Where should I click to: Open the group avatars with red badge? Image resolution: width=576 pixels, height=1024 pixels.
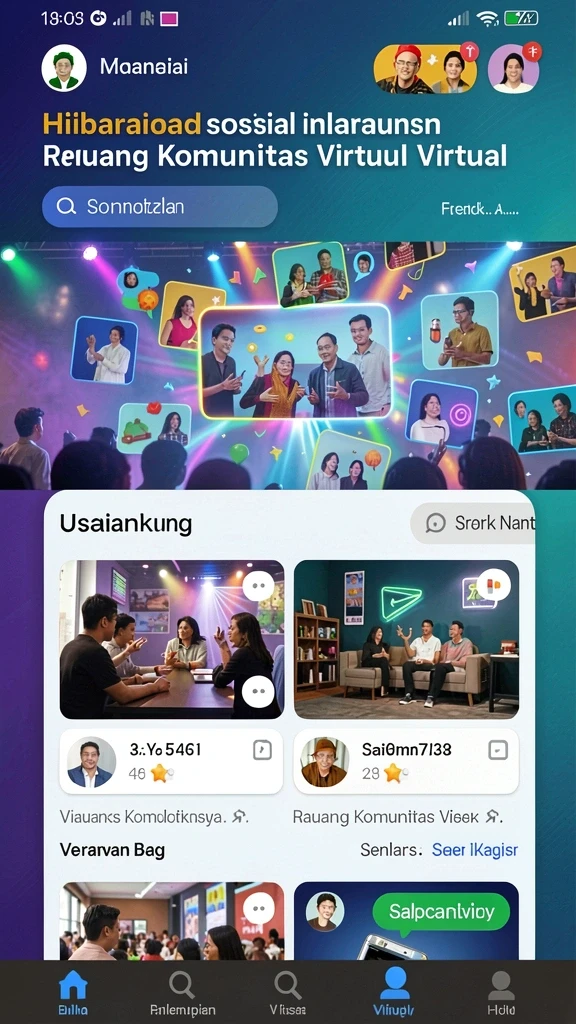click(426, 69)
